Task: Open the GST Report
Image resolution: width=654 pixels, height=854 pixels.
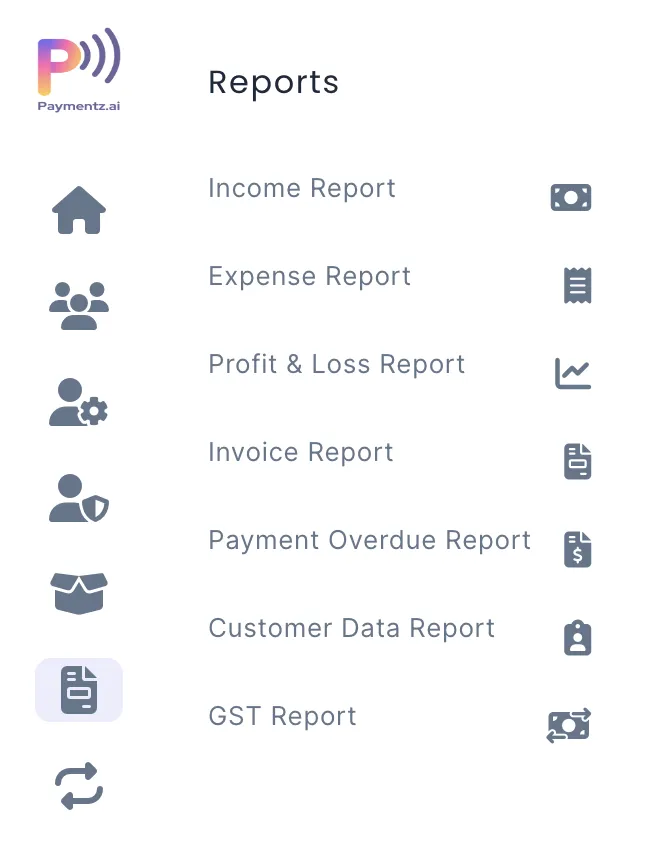Action: [x=282, y=717]
